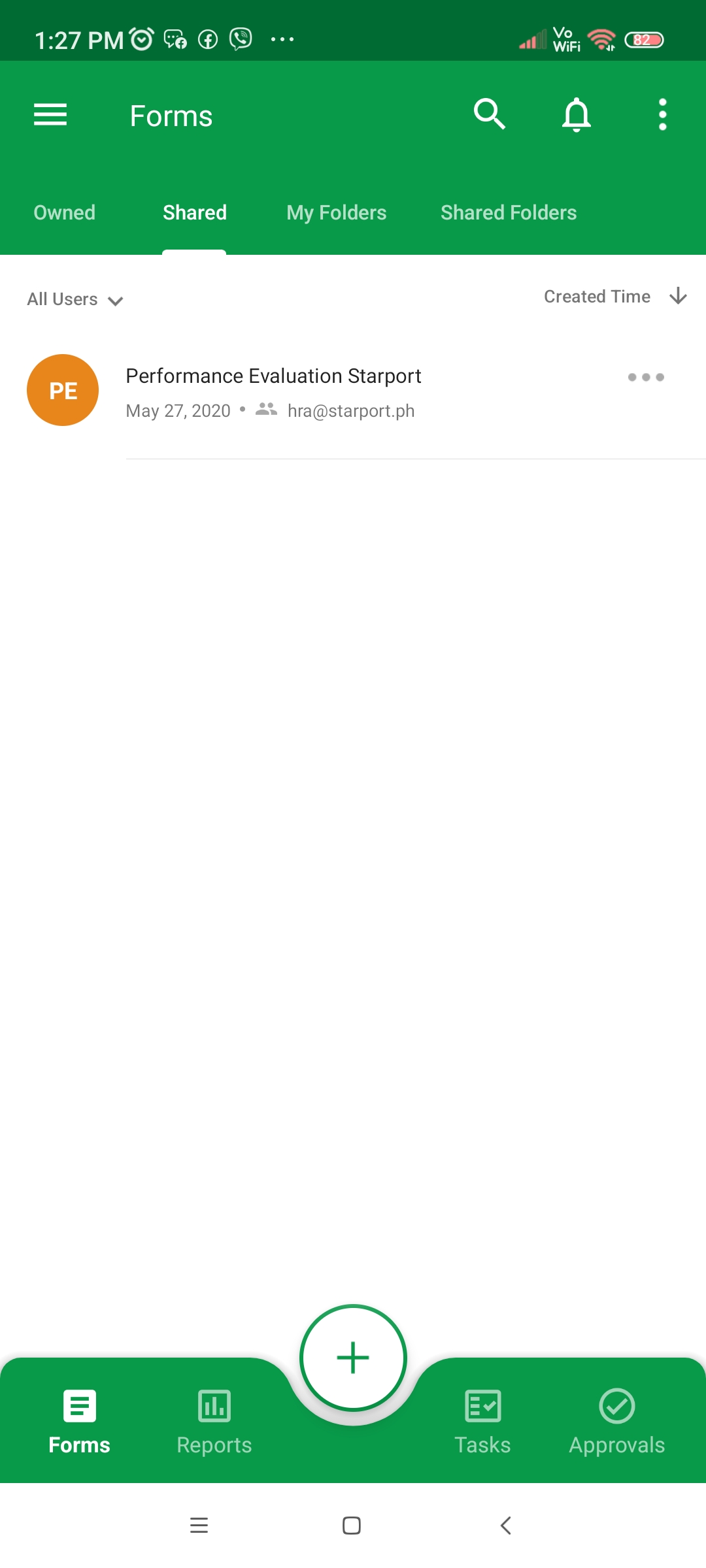Tap the system back button
Image resolution: width=706 pixels, height=1568 pixels.
point(505,1526)
